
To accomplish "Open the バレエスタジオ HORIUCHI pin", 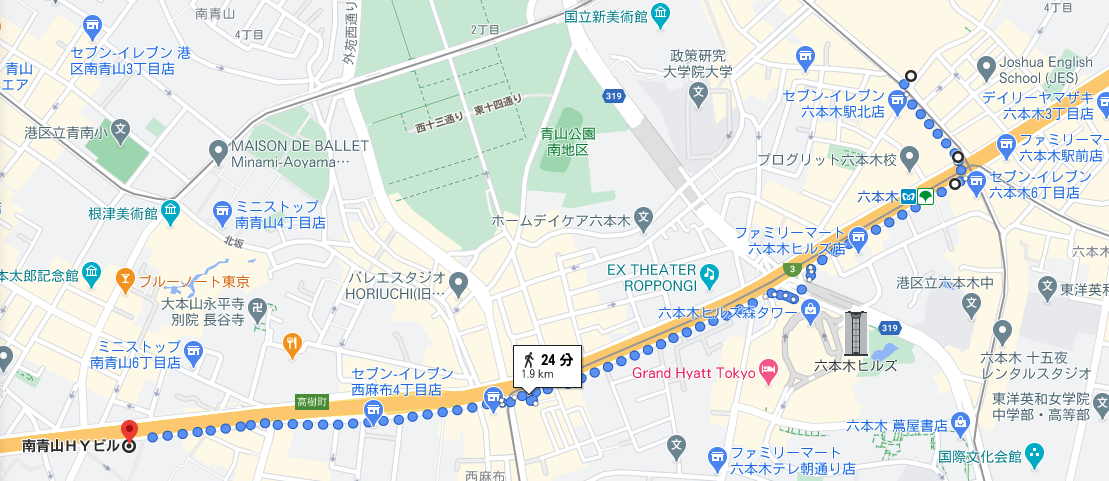I will (x=459, y=284).
